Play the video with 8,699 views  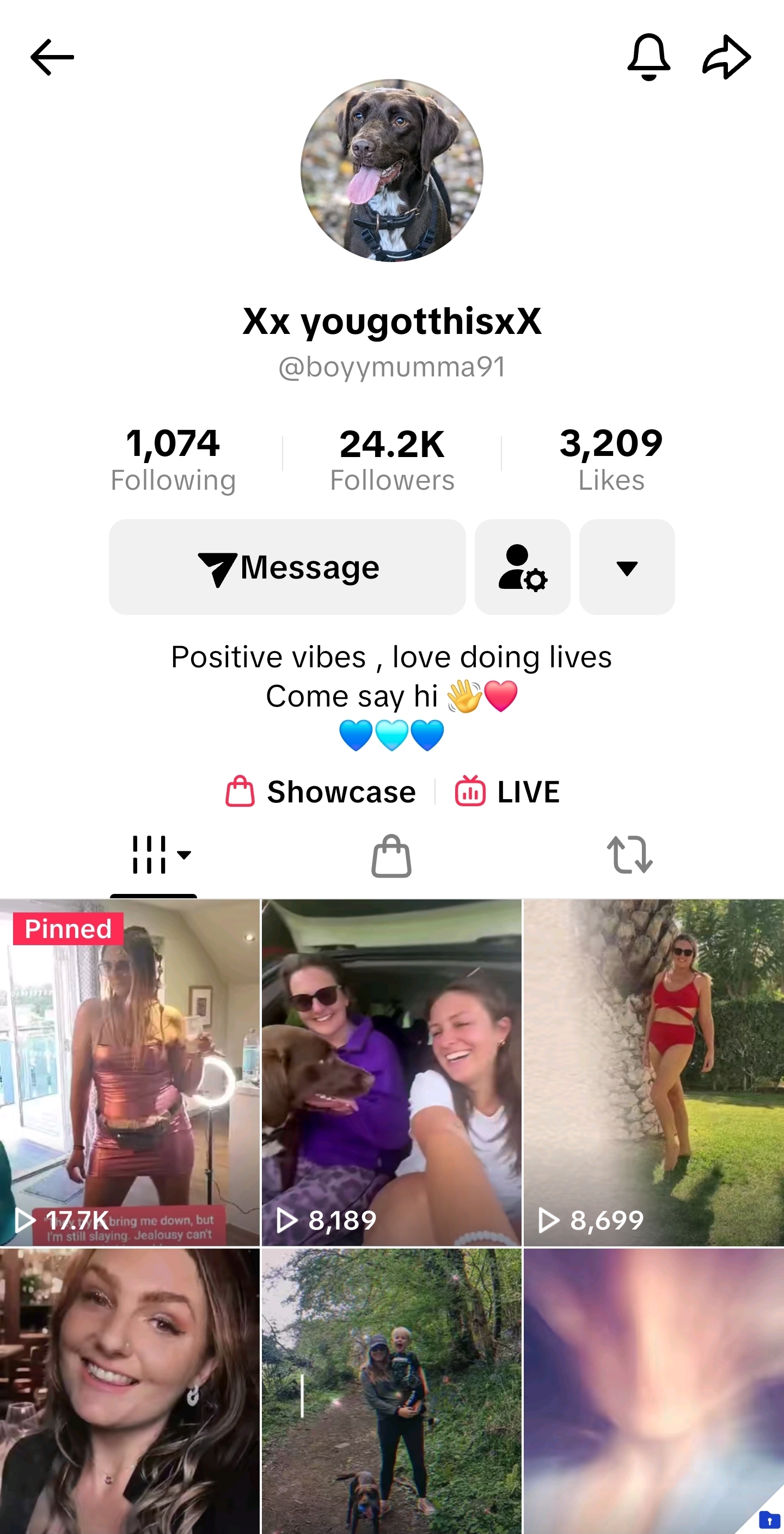pos(654,1072)
